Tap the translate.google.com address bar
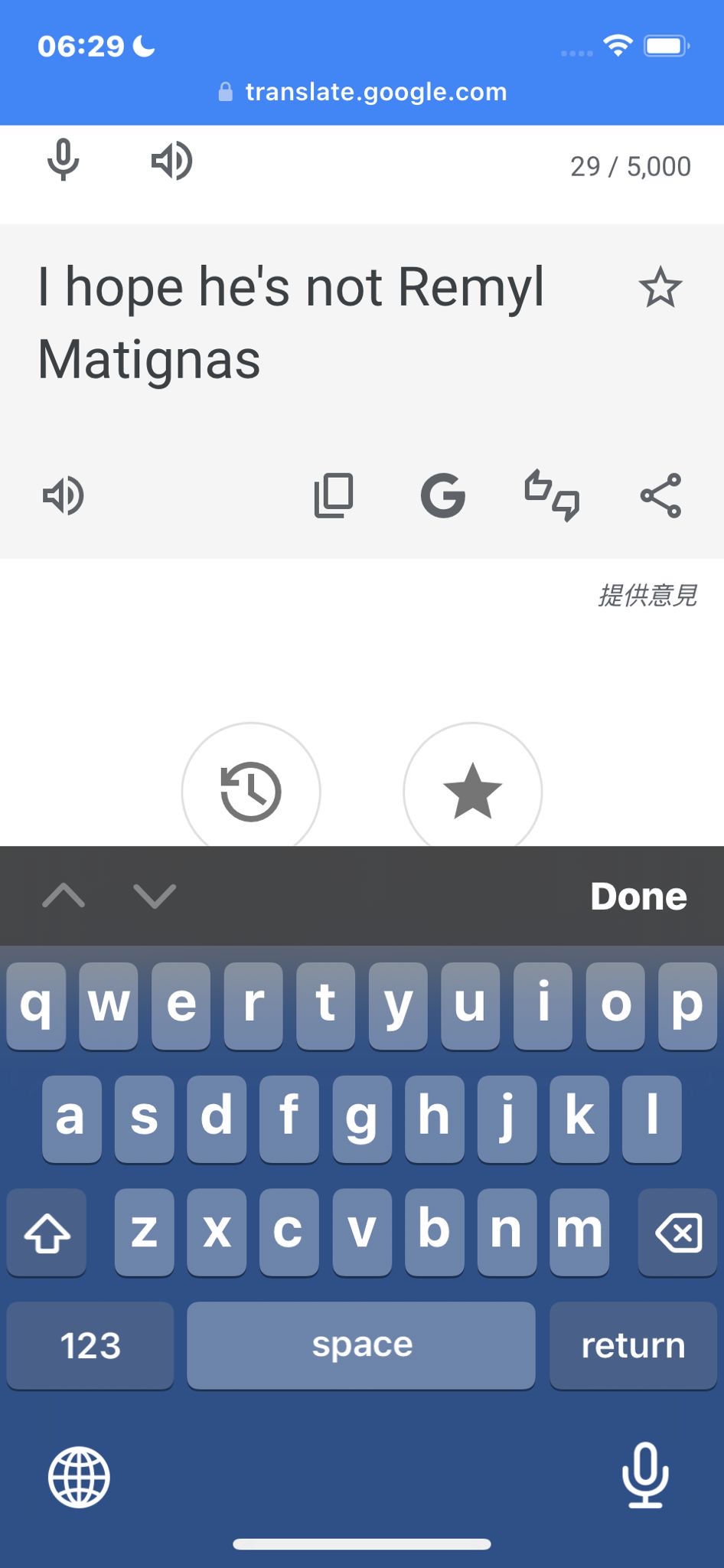 [x=362, y=92]
